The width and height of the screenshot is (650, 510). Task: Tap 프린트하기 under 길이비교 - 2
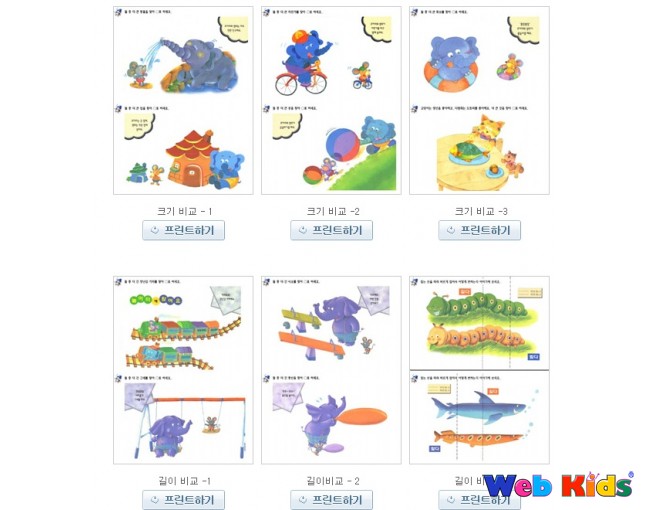click(x=331, y=500)
